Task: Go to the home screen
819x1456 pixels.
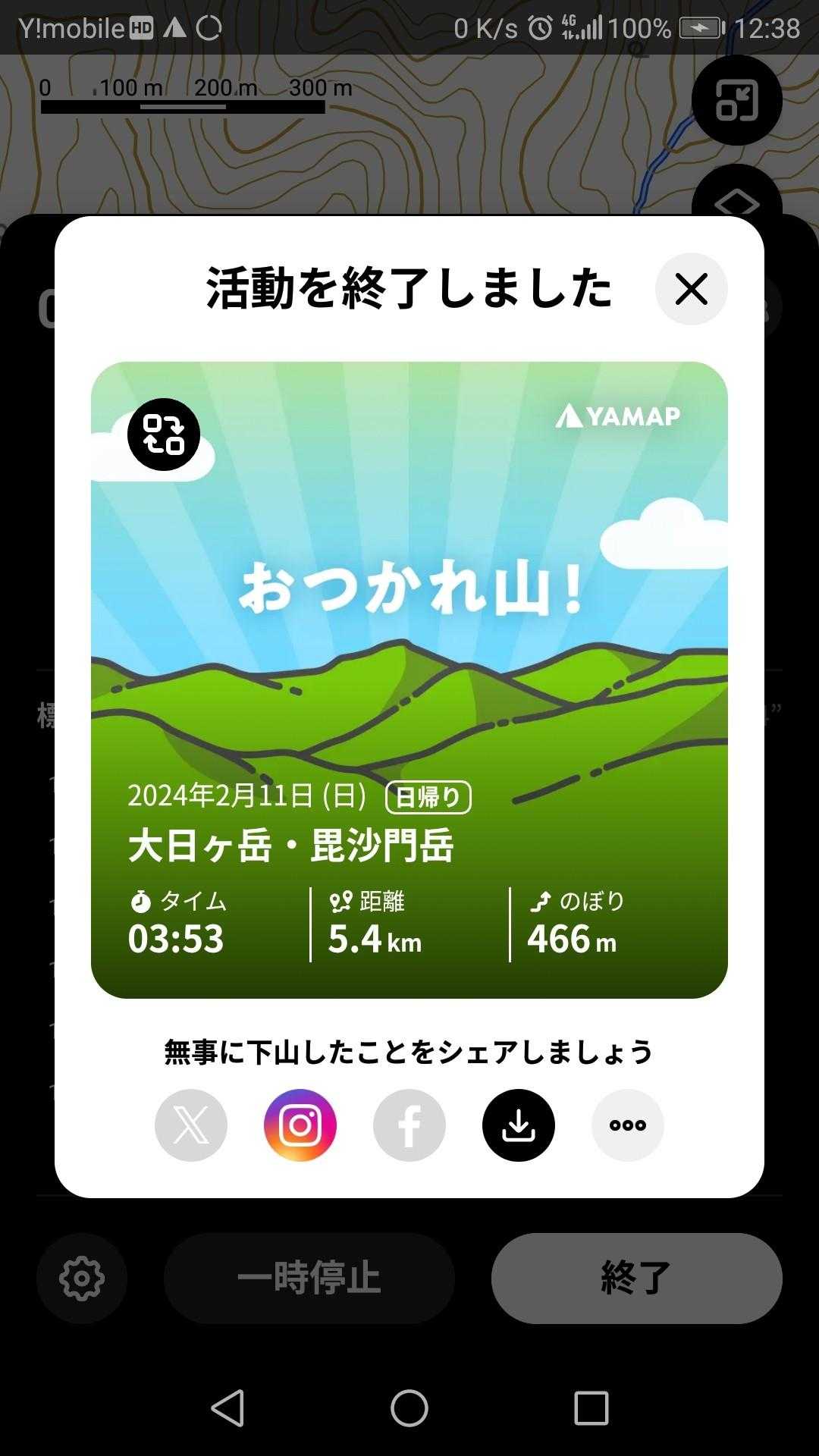Action: click(x=409, y=1408)
